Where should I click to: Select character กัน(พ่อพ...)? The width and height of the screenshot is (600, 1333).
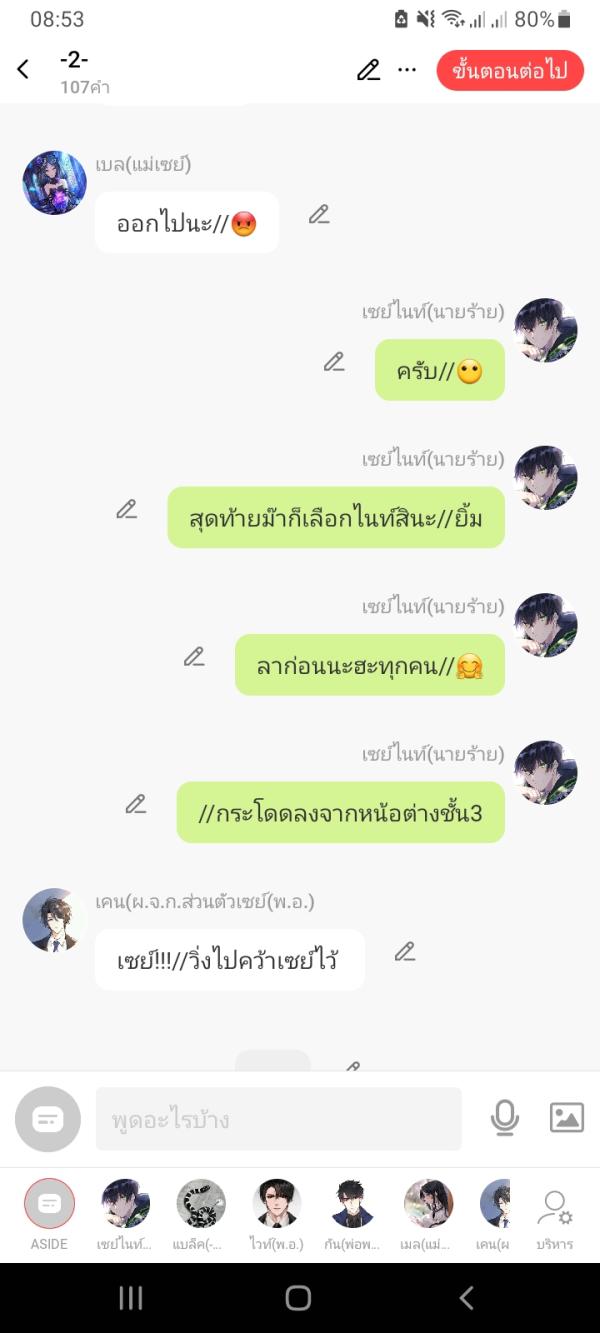click(353, 1213)
